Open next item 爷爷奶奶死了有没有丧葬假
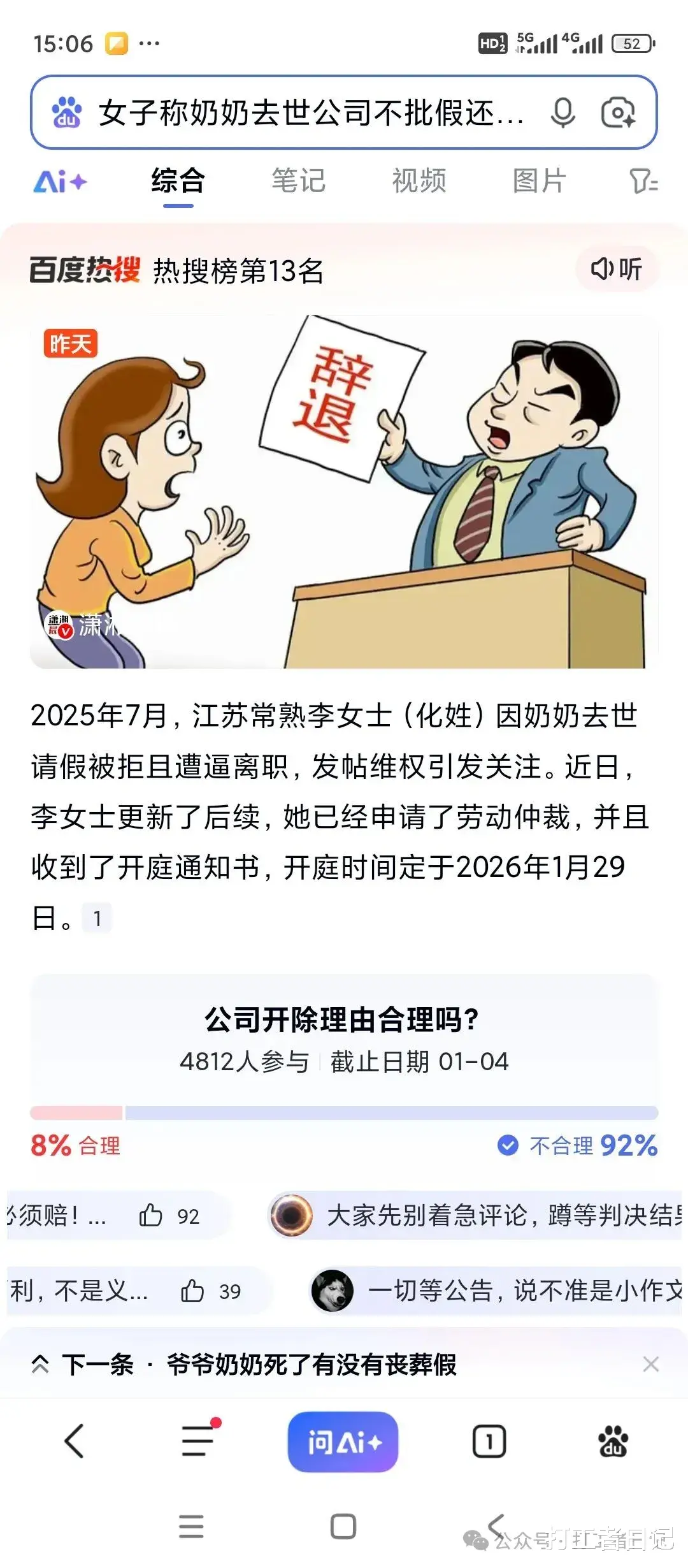Screen dimensions: 688x1568 point(311,1365)
